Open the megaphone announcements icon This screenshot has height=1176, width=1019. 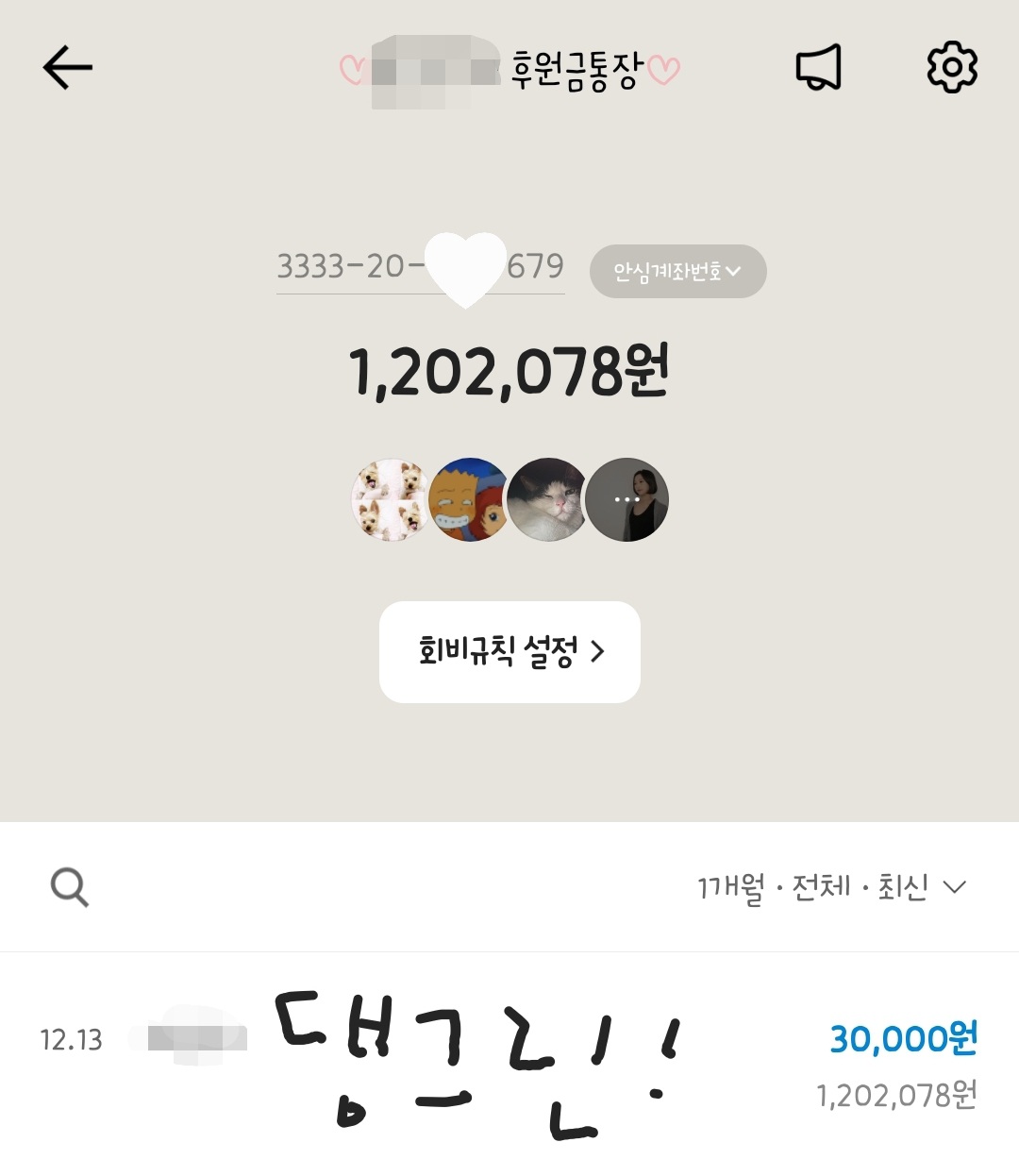point(818,68)
